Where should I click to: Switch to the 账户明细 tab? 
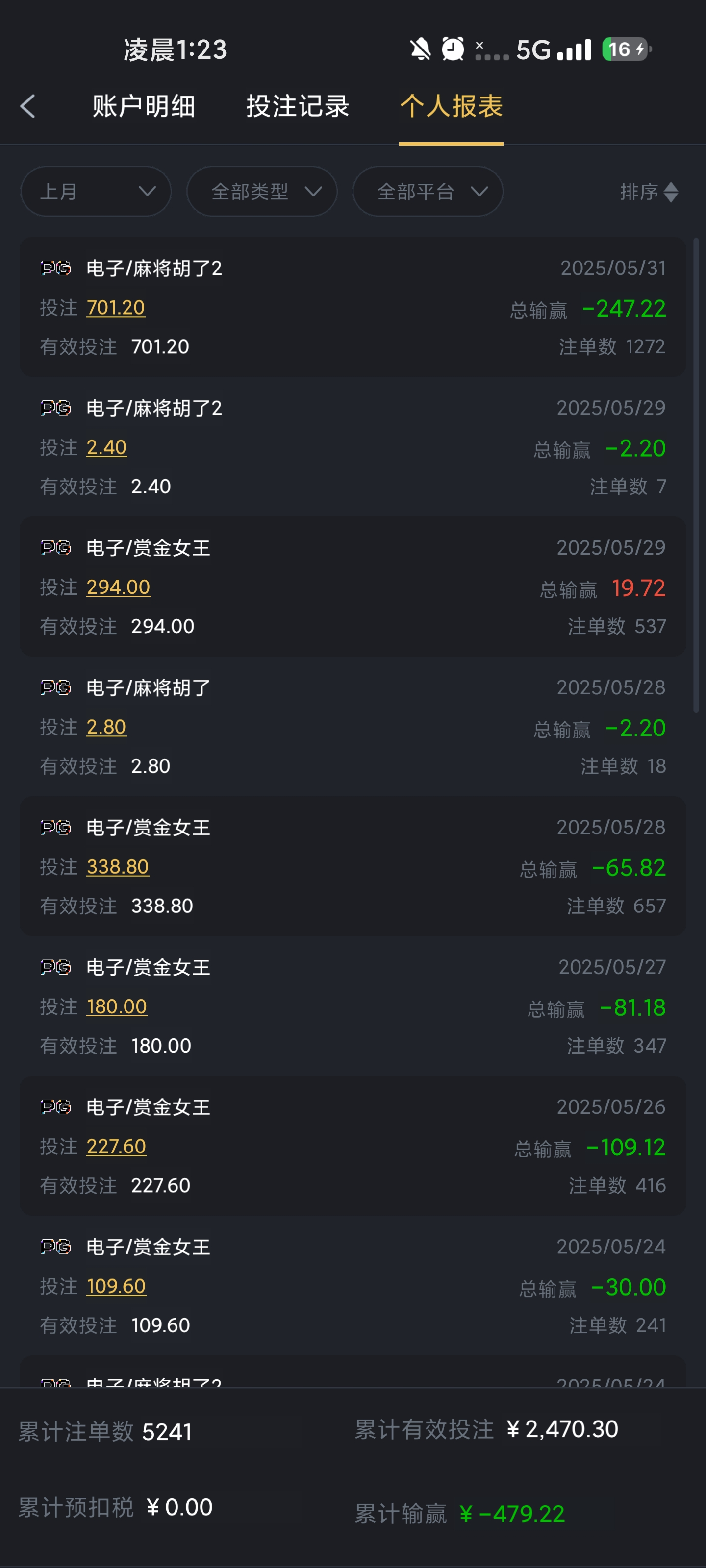144,106
